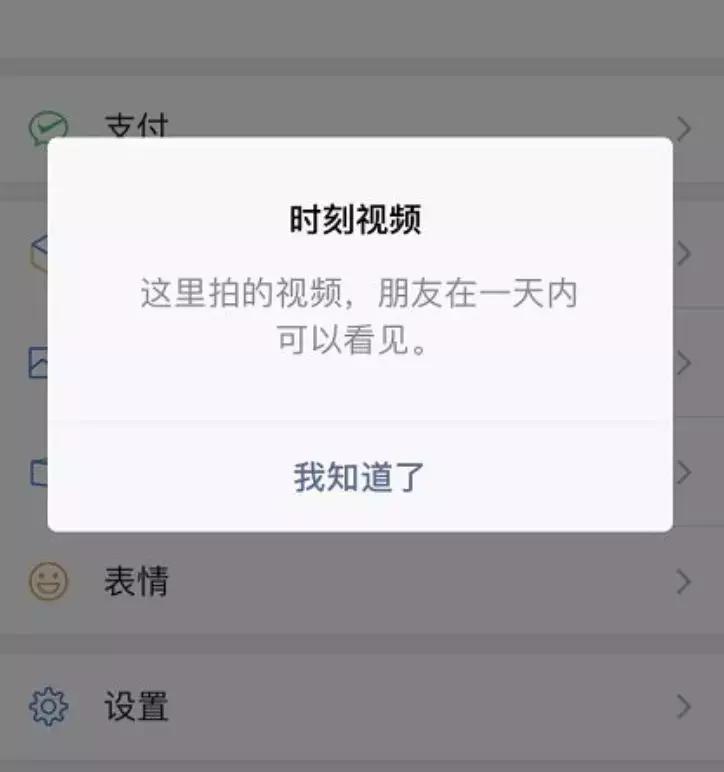Click the dialog description about friends viewing videos
Screen dimensions: 724x772
(x=362, y=315)
